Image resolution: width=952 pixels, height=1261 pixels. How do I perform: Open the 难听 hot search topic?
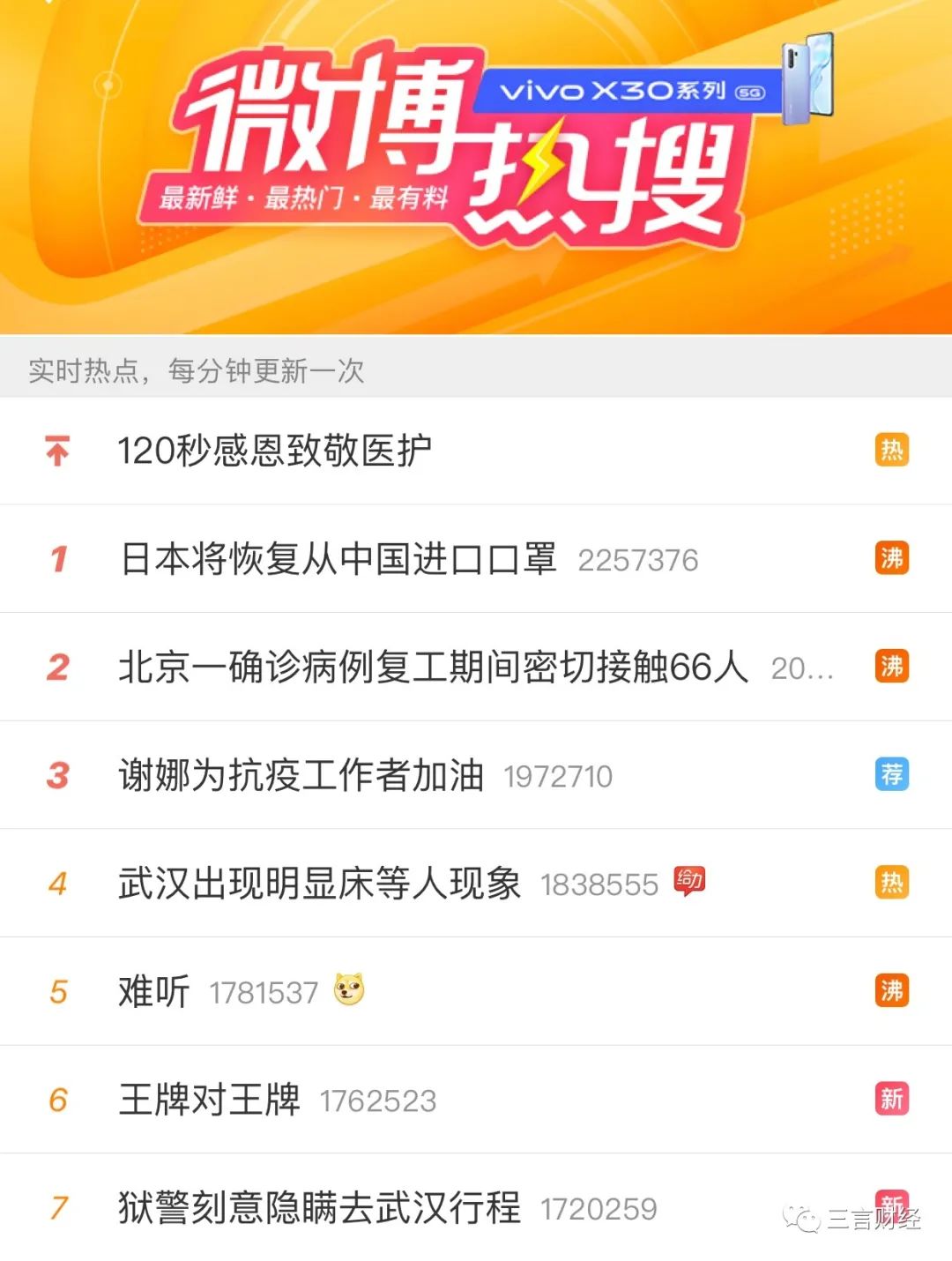point(154,992)
